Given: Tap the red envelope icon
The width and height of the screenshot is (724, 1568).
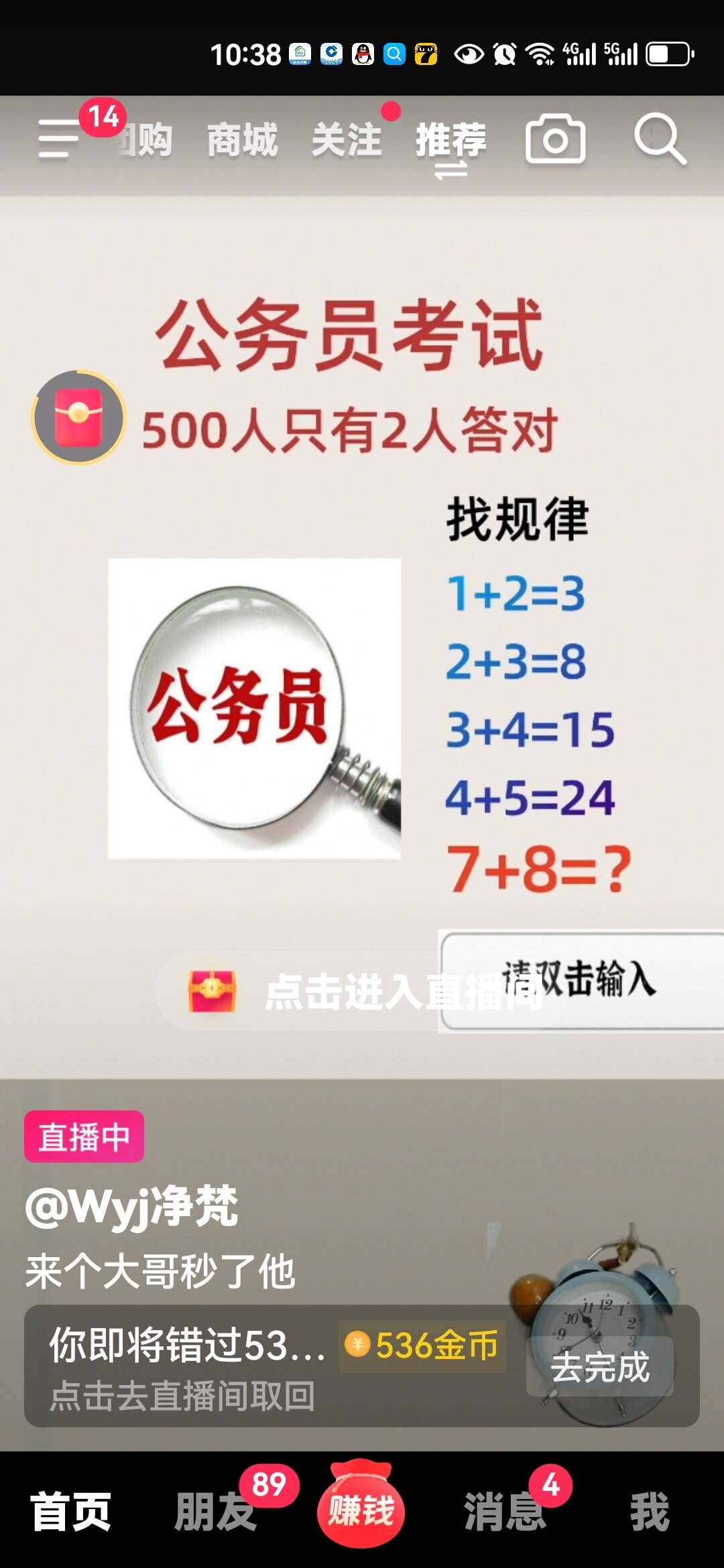Looking at the screenshot, I should pos(78,417).
